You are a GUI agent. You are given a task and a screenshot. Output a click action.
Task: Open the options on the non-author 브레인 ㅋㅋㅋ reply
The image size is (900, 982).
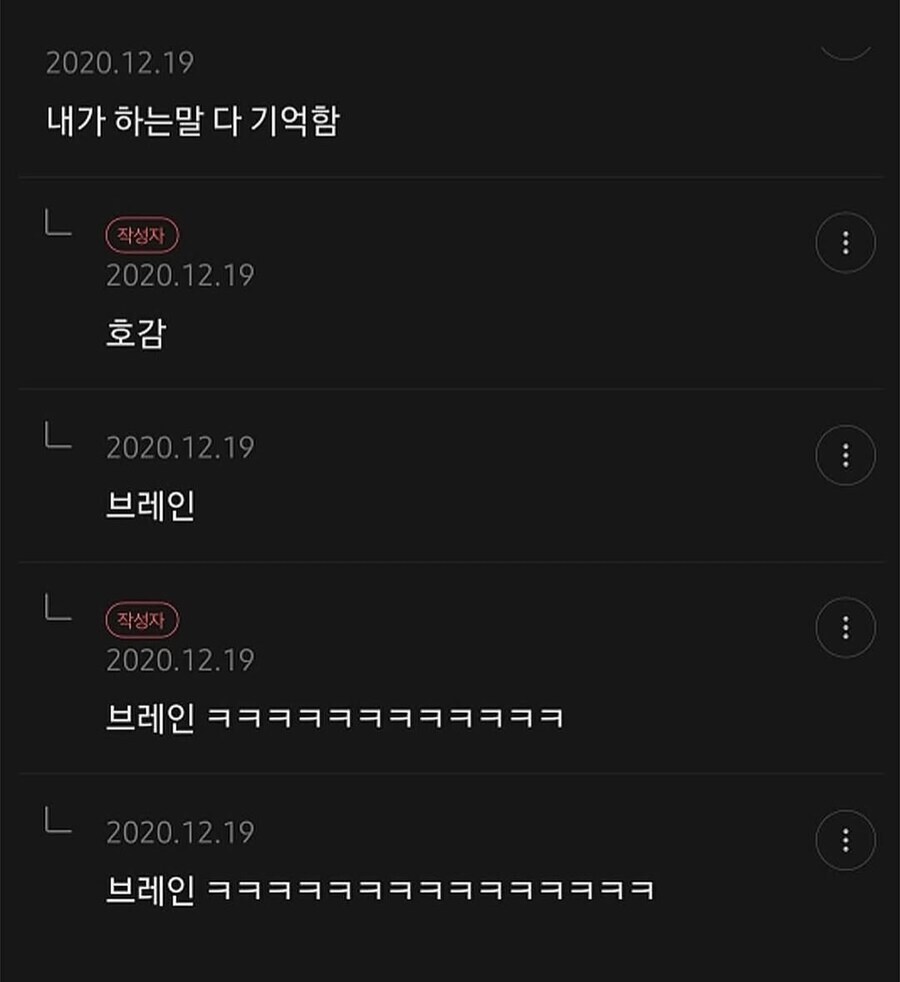coord(845,840)
